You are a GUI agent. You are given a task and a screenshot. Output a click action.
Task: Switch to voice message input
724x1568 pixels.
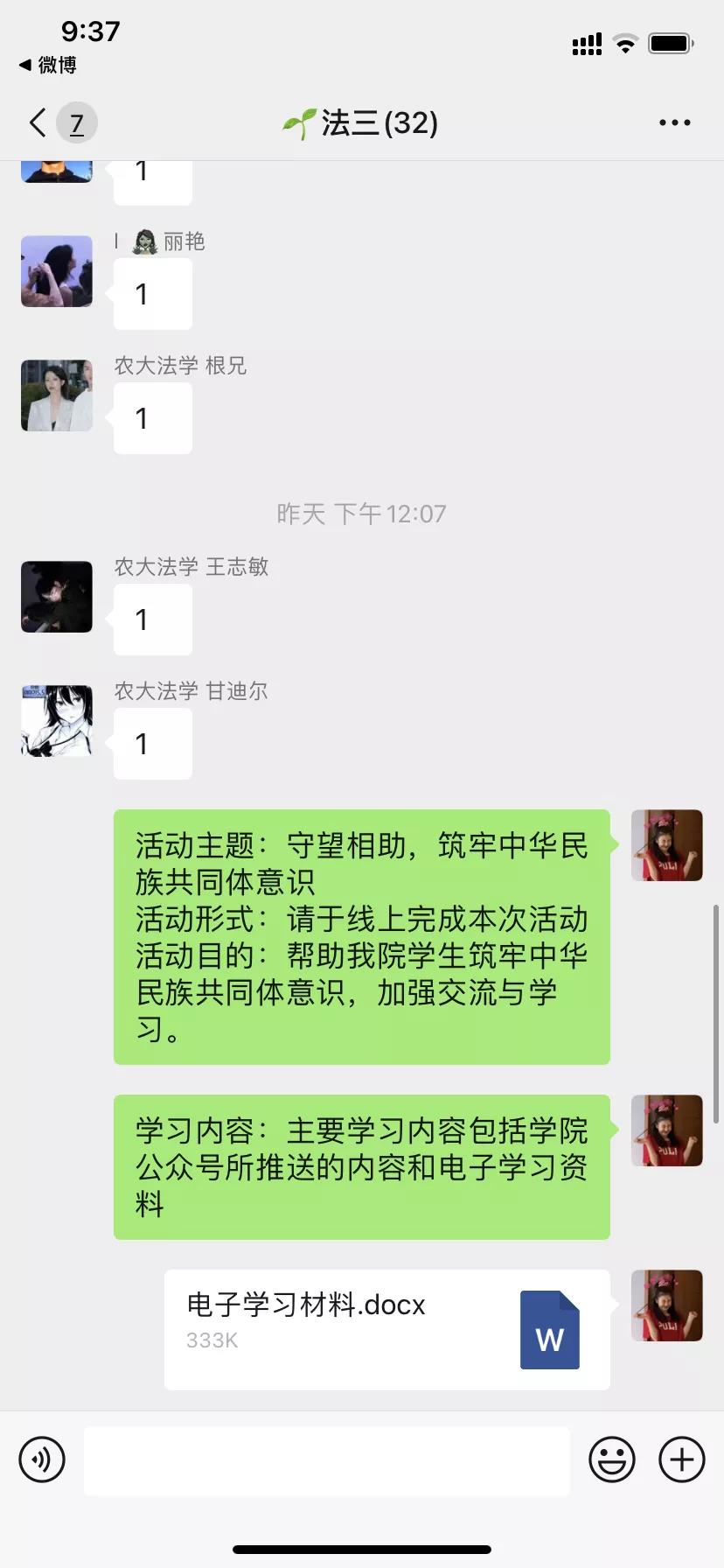pyautogui.click(x=42, y=1459)
